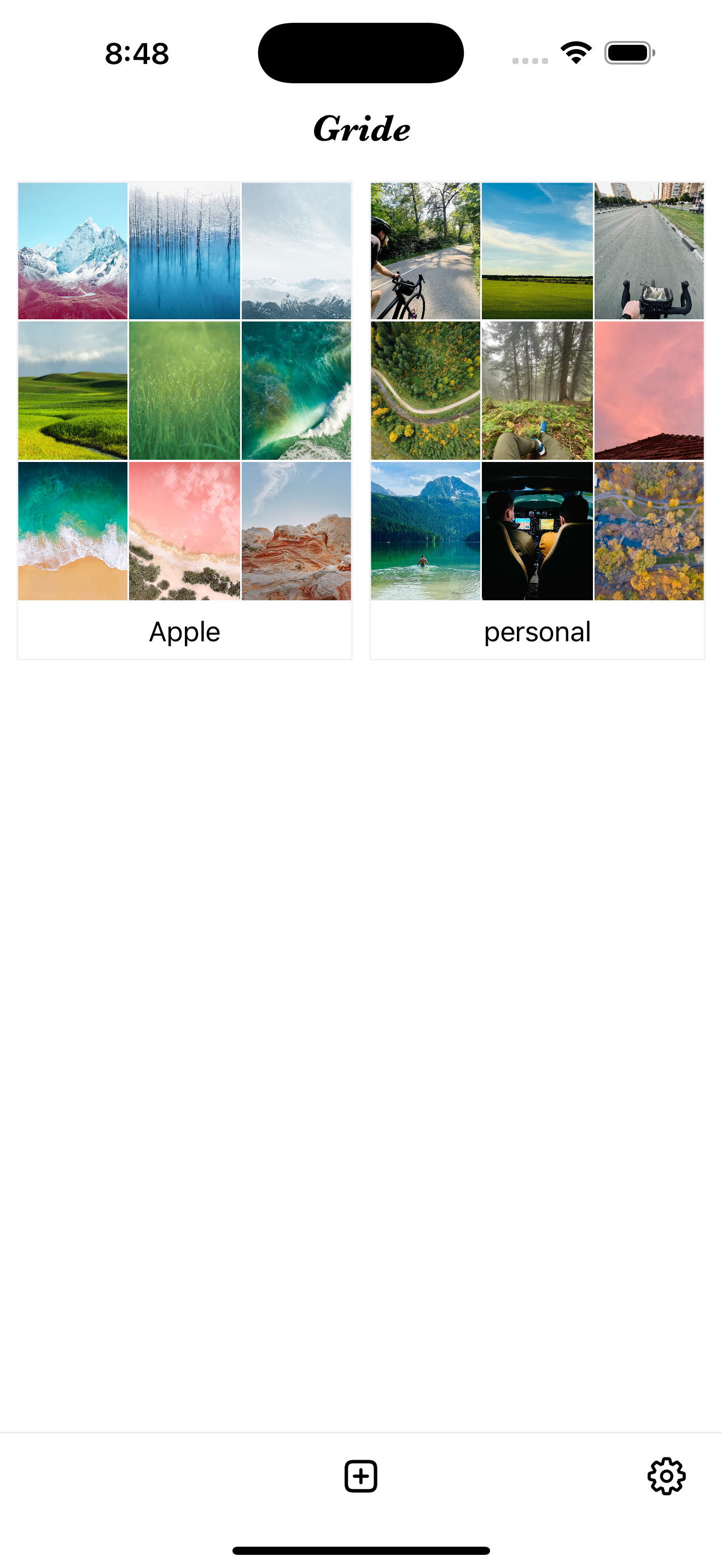Viewport: 722px width, 1568px height.
Task: Tap the Gride title at the top
Action: click(361, 128)
